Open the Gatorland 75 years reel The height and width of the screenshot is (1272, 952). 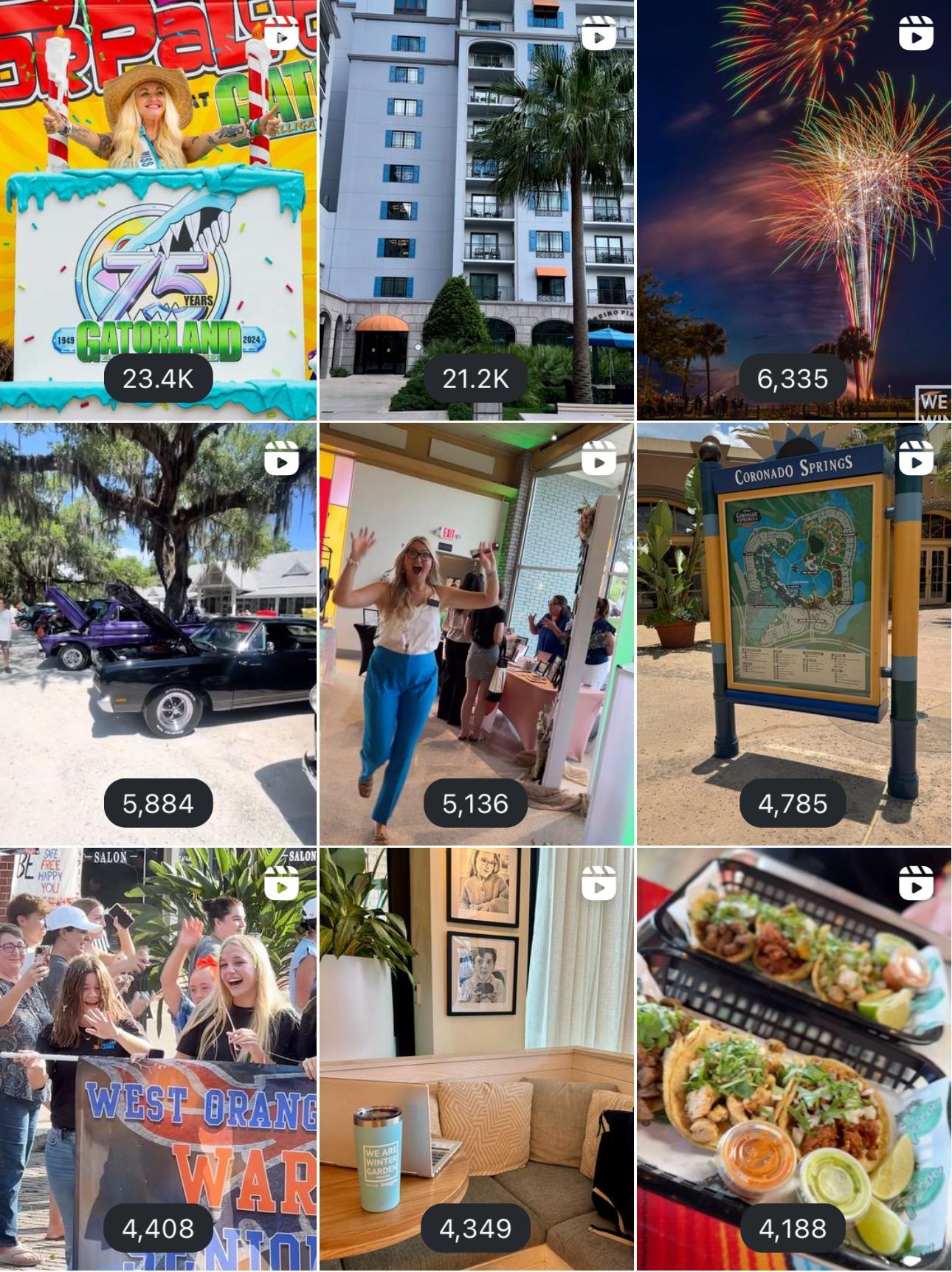tap(158, 210)
